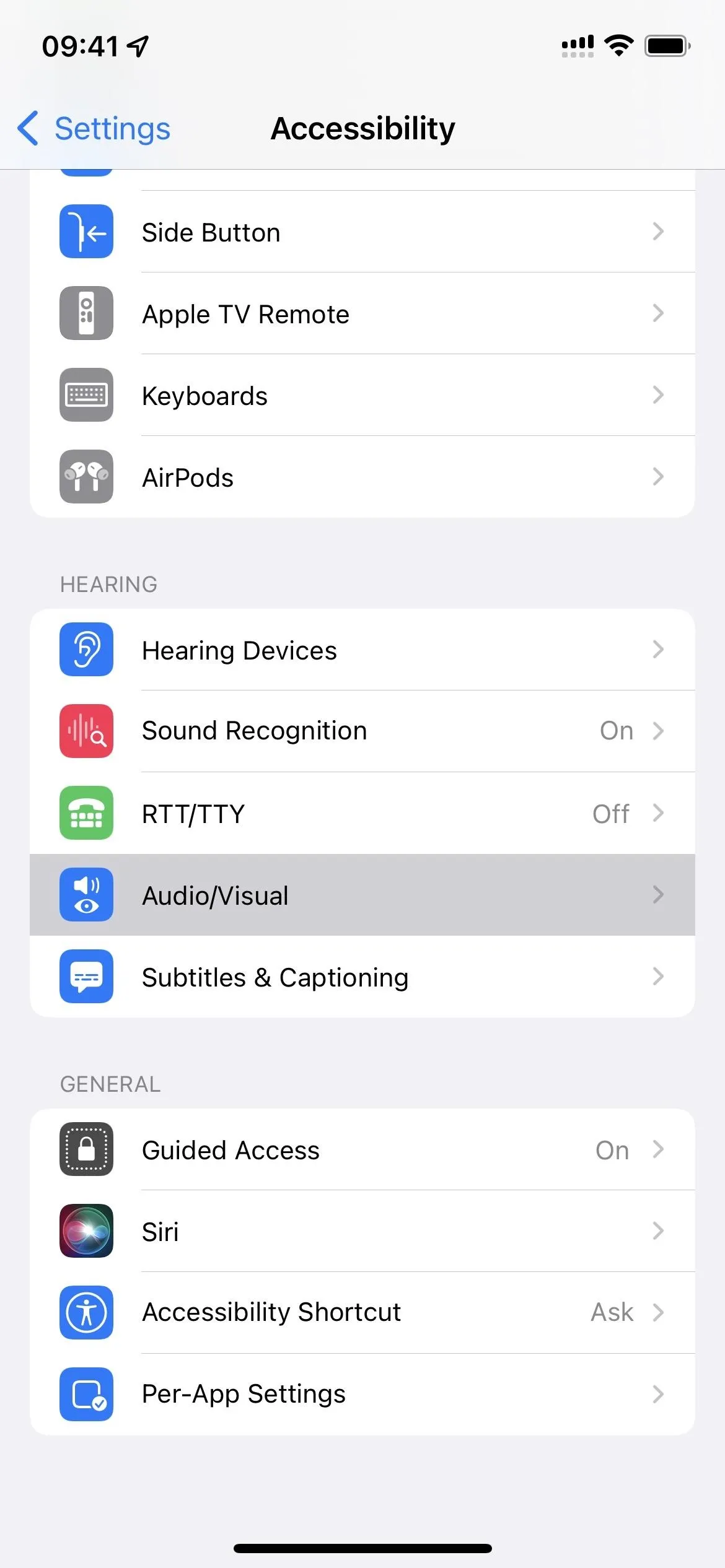Tap Hearing Devices

click(x=362, y=650)
